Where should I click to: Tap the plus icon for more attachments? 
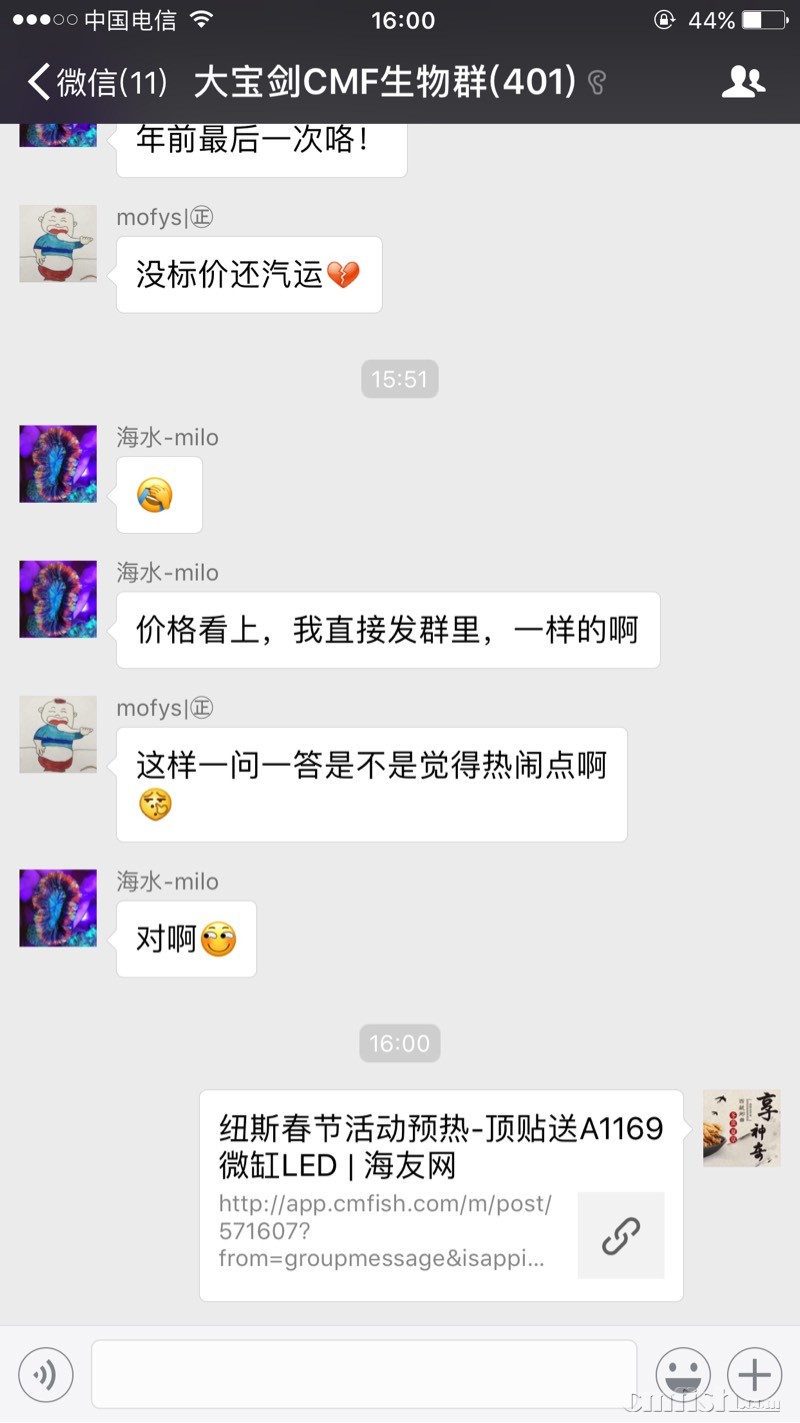tap(754, 1375)
